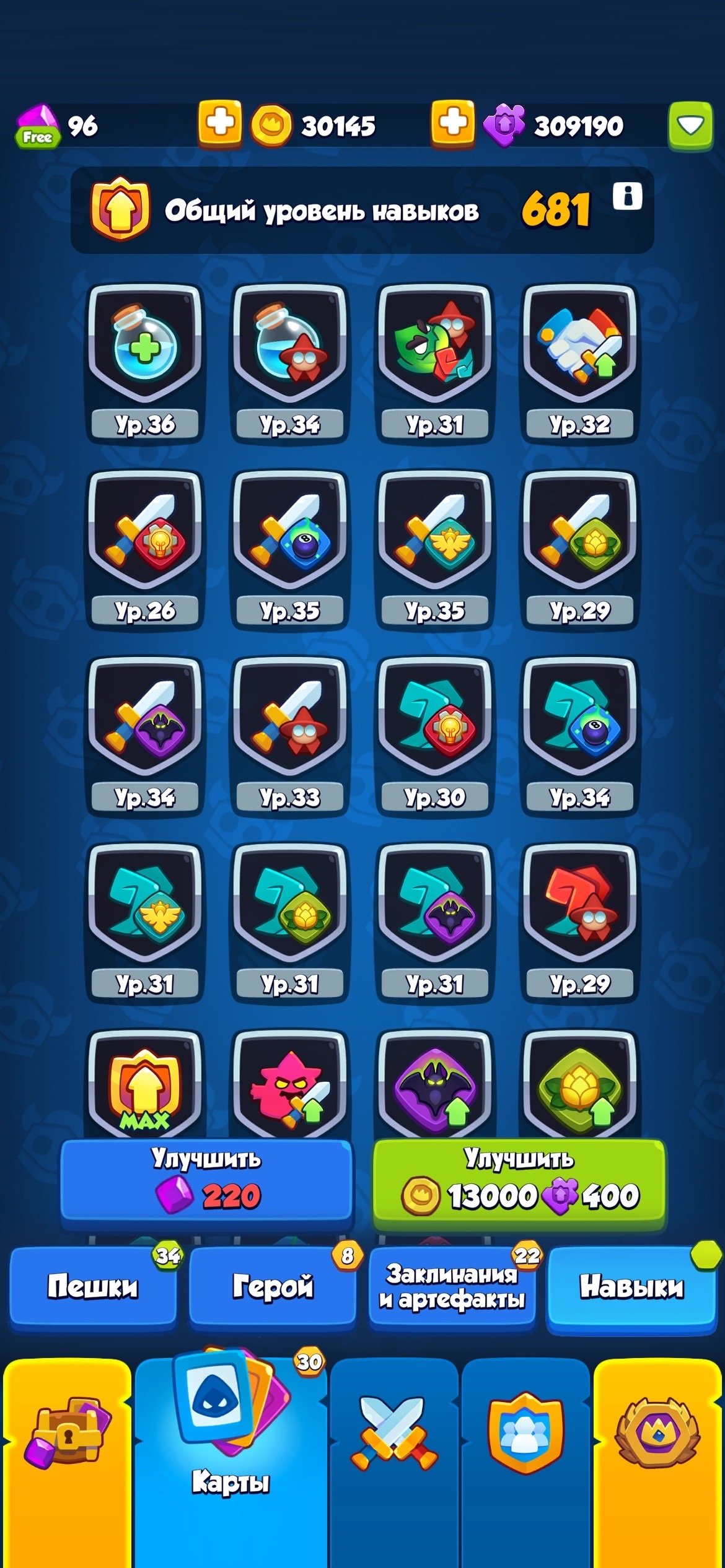Image resolution: width=725 pixels, height=1568 pixels.
Task: Select the sword with lightbulb skill Ур.26
Action: [x=145, y=549]
